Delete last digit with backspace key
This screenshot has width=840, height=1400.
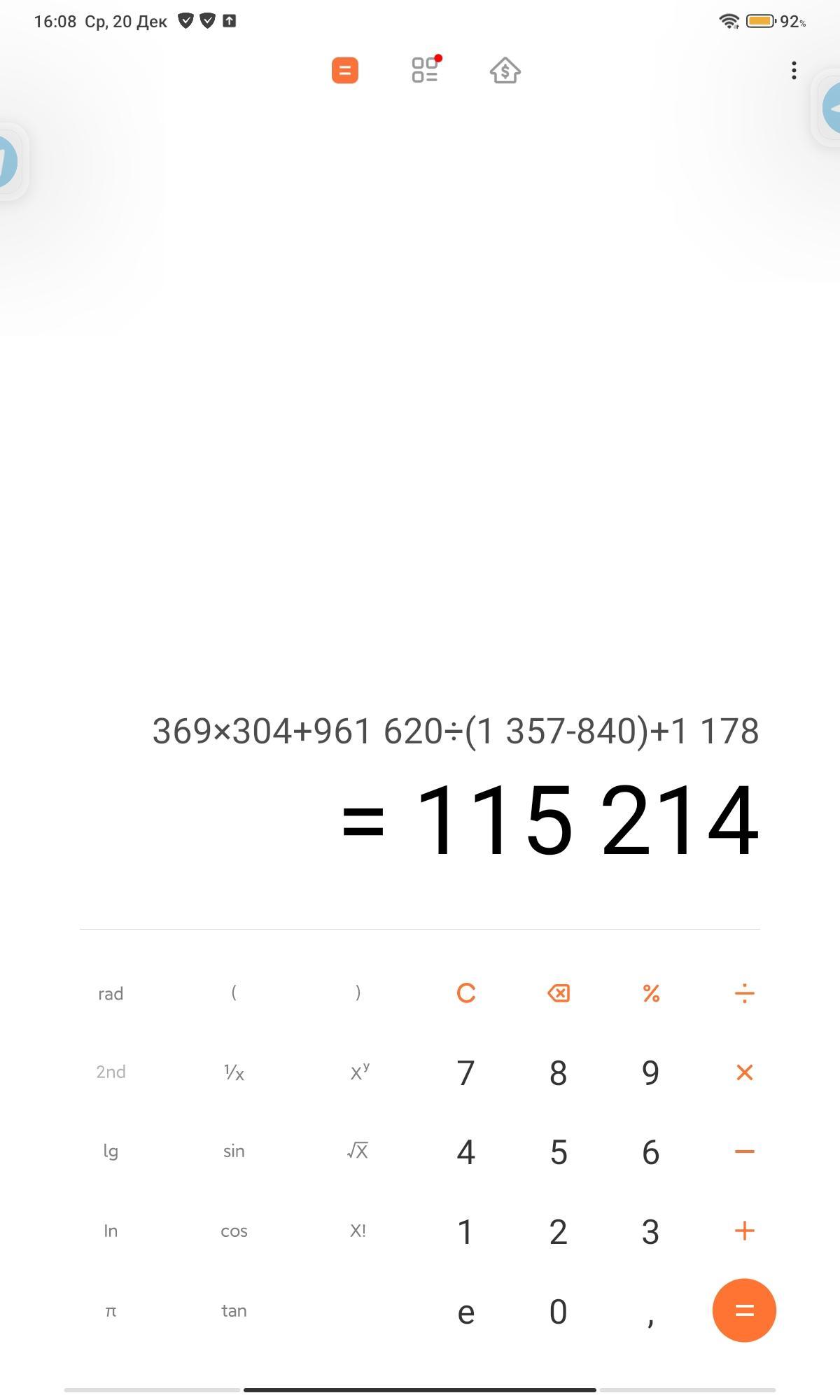(x=559, y=993)
